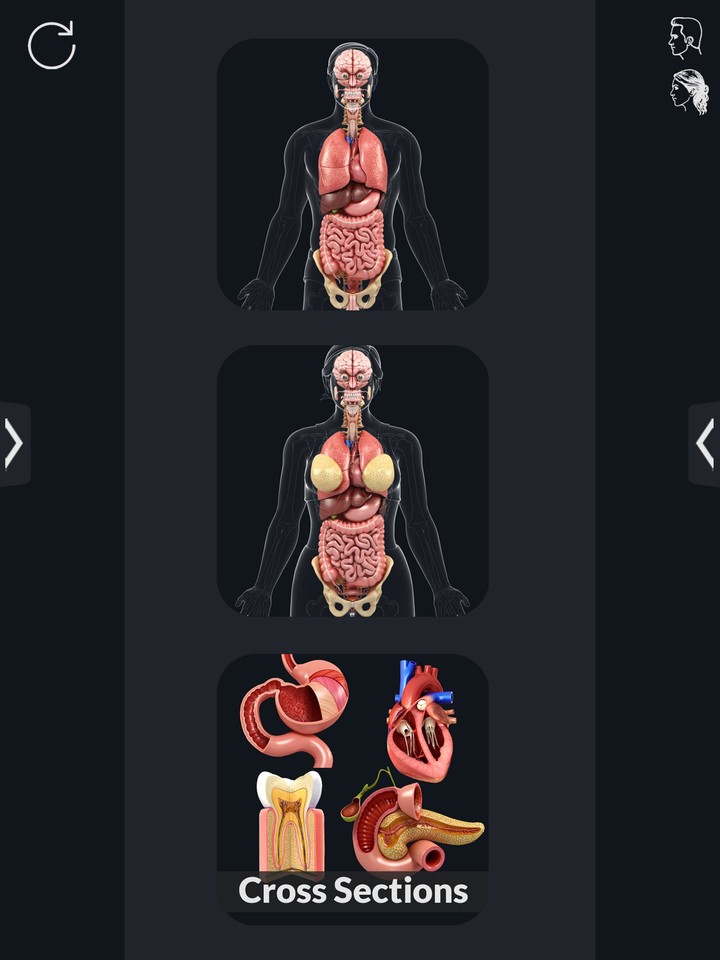
Task: Open the female full-body organs thumbnail
Action: click(x=355, y=480)
